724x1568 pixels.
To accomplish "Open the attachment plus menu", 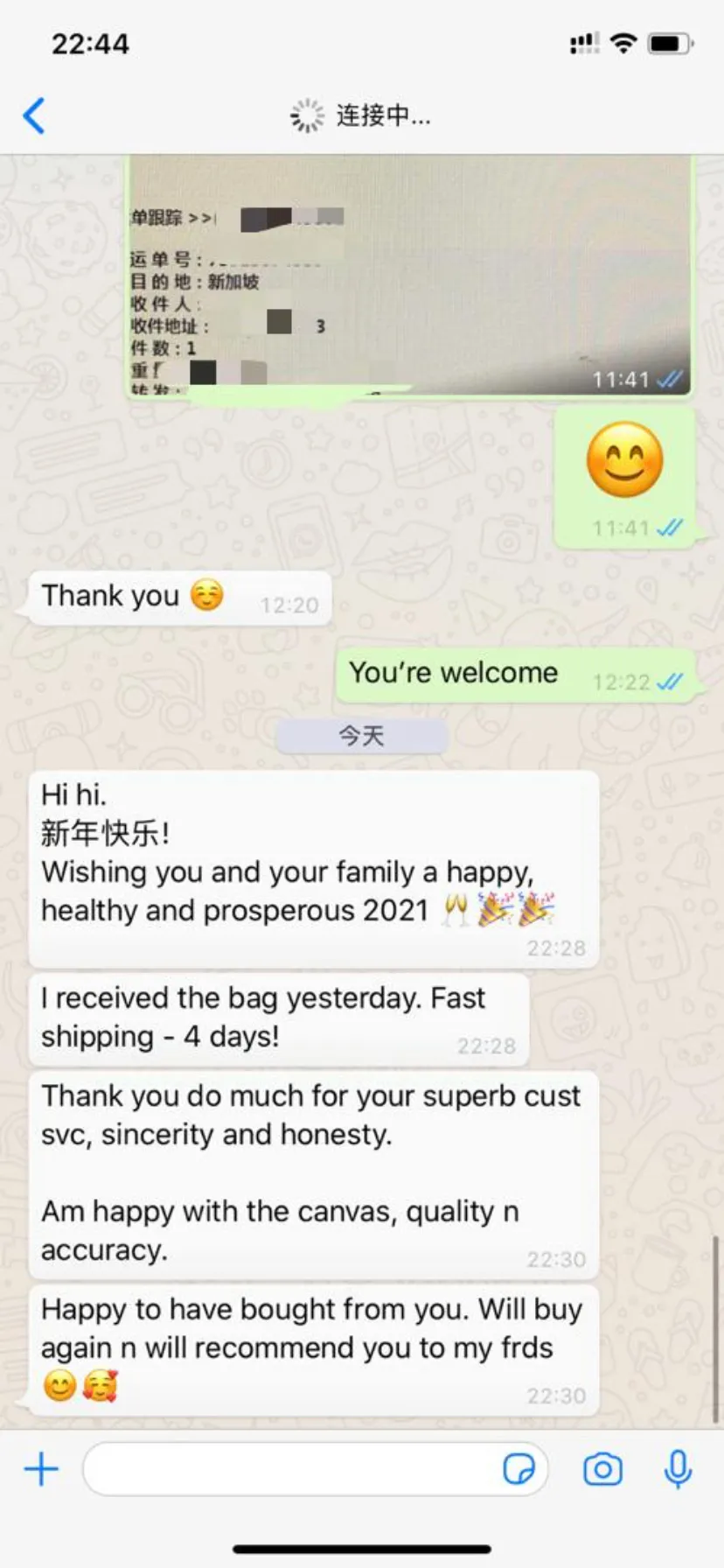I will pyautogui.click(x=41, y=1469).
